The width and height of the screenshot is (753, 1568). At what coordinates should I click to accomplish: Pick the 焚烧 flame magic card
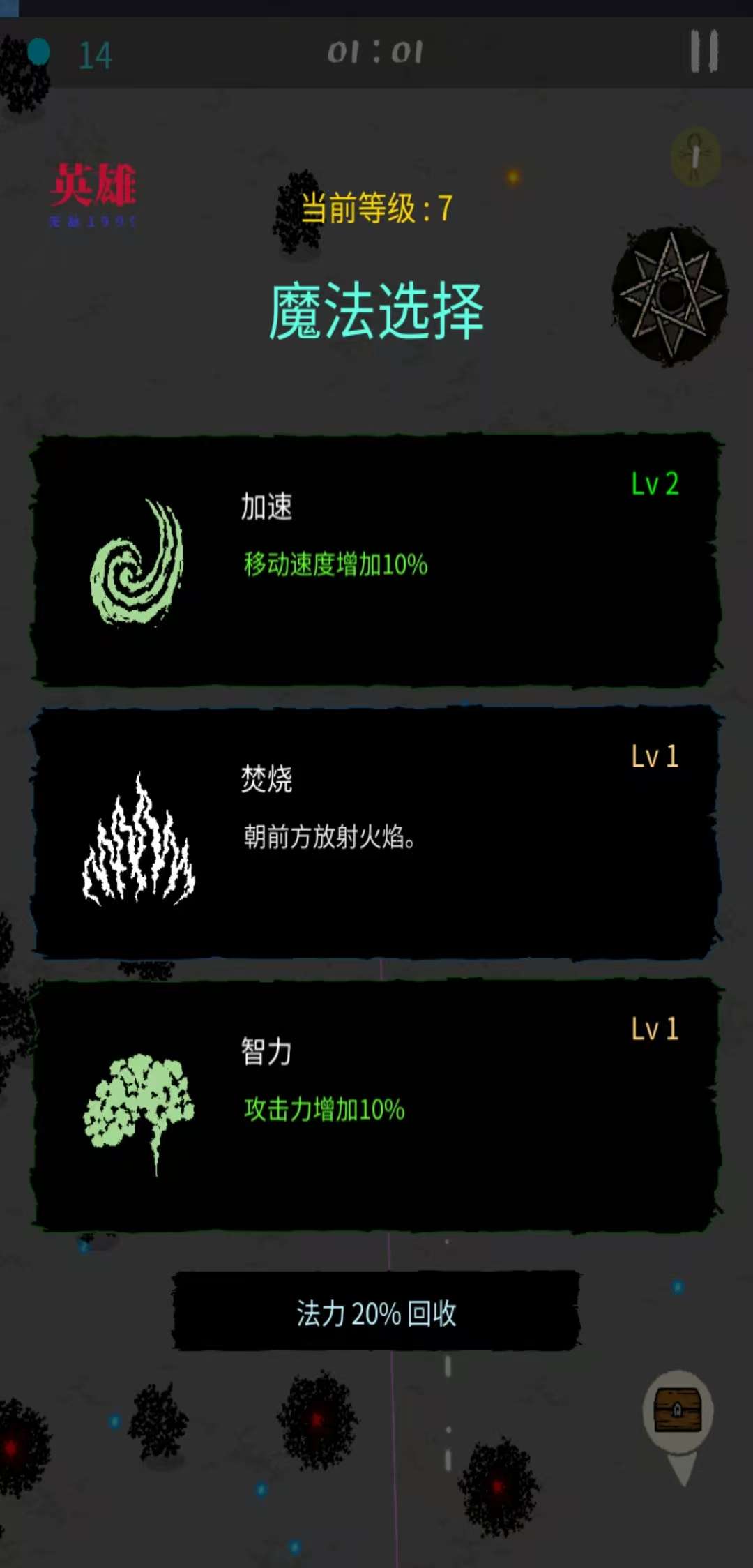click(375, 832)
